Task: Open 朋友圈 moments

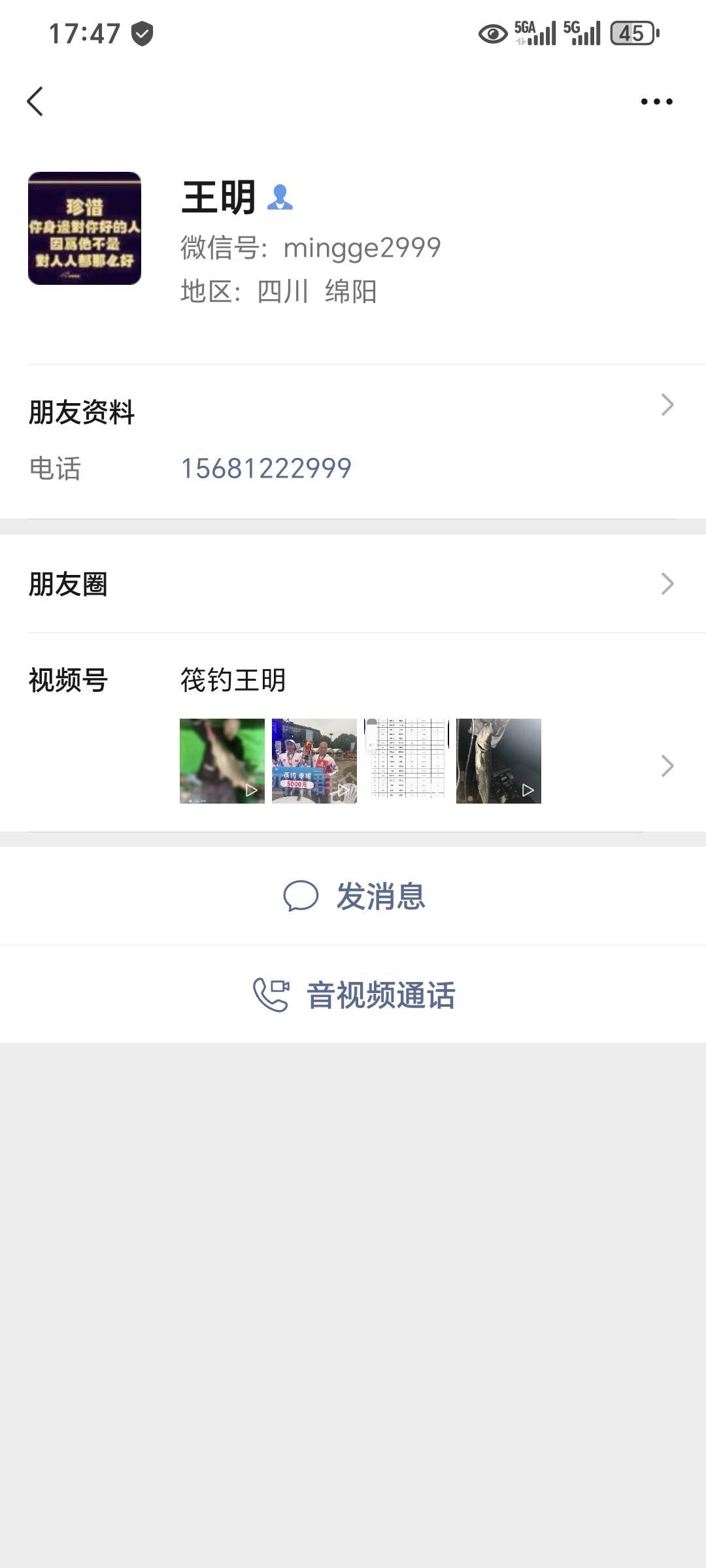Action: (353, 583)
